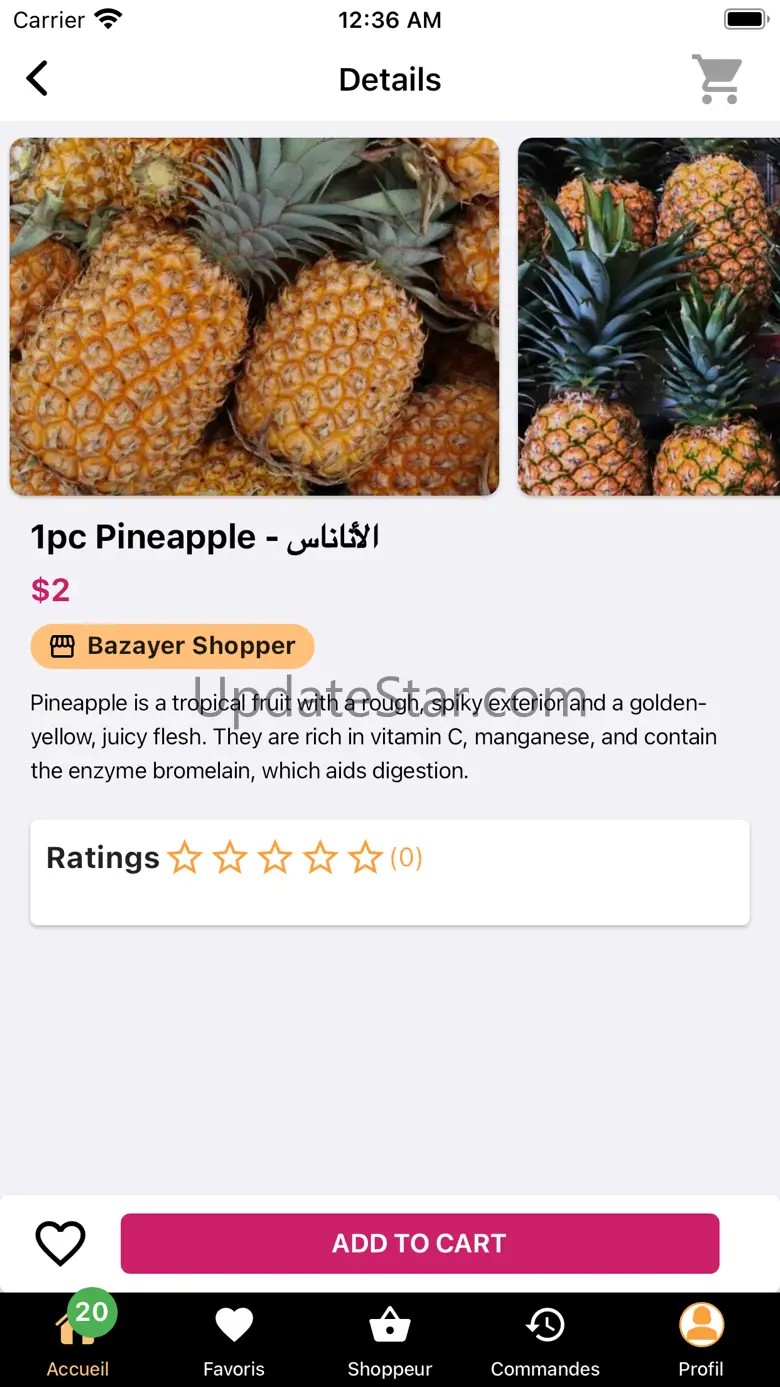Open the Bazayer Shopper store chip
The height and width of the screenshot is (1387, 780).
(x=172, y=646)
